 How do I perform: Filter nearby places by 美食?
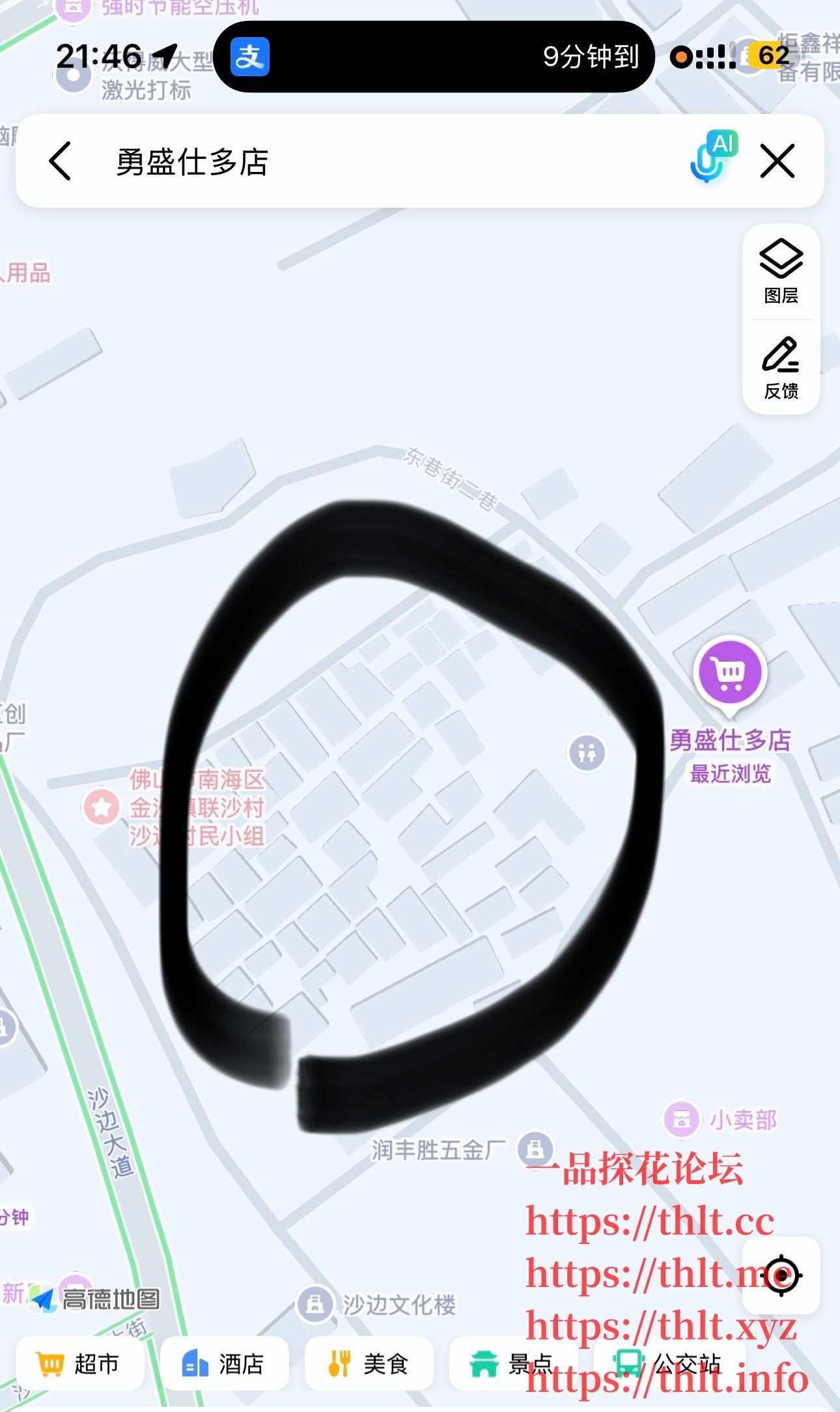pos(369,1363)
